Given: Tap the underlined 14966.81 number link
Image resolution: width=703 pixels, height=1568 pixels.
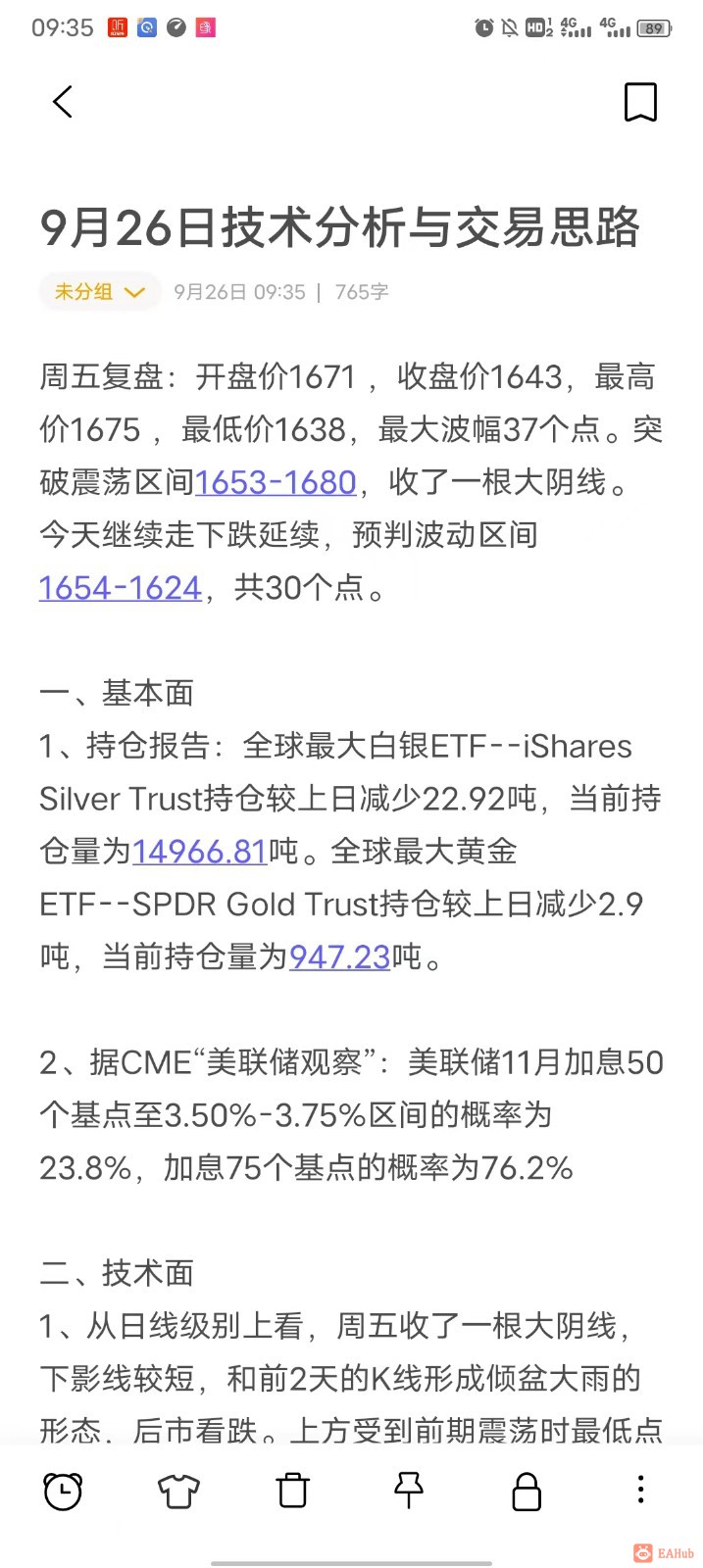Looking at the screenshot, I should click(200, 852).
